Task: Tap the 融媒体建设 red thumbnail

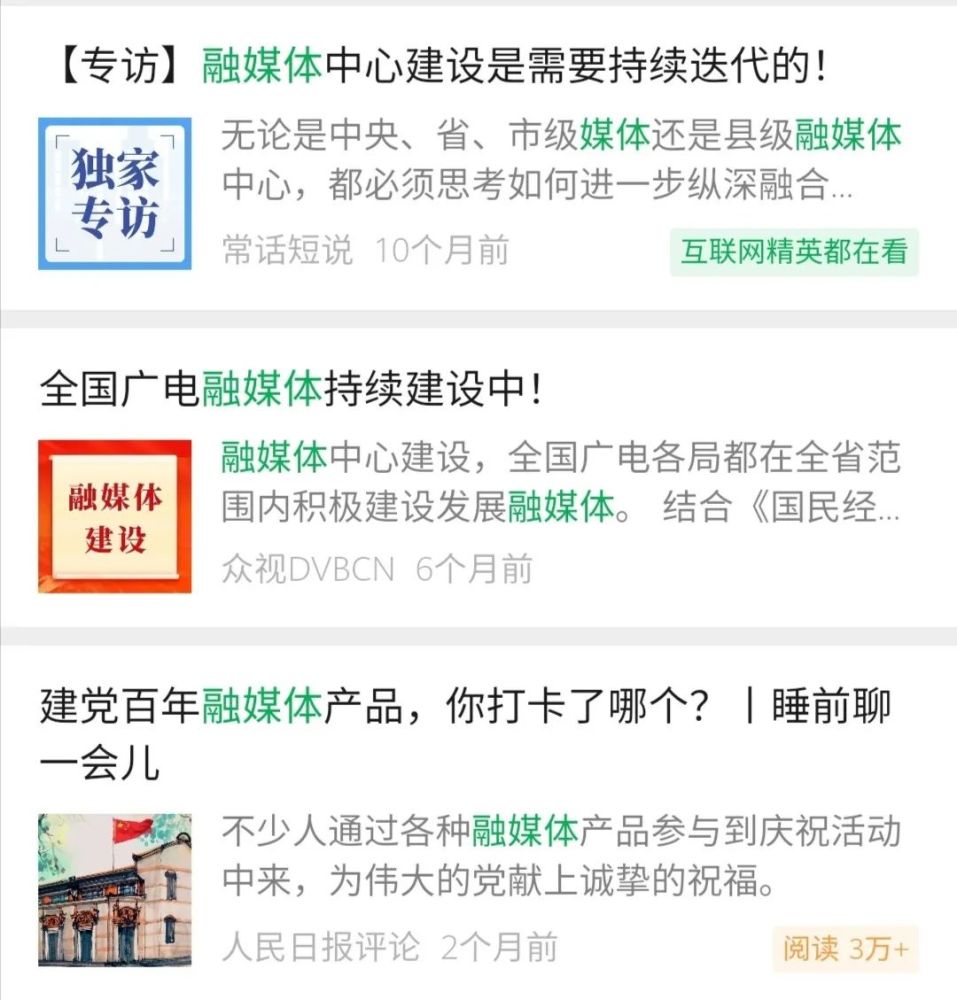Action: [115, 516]
